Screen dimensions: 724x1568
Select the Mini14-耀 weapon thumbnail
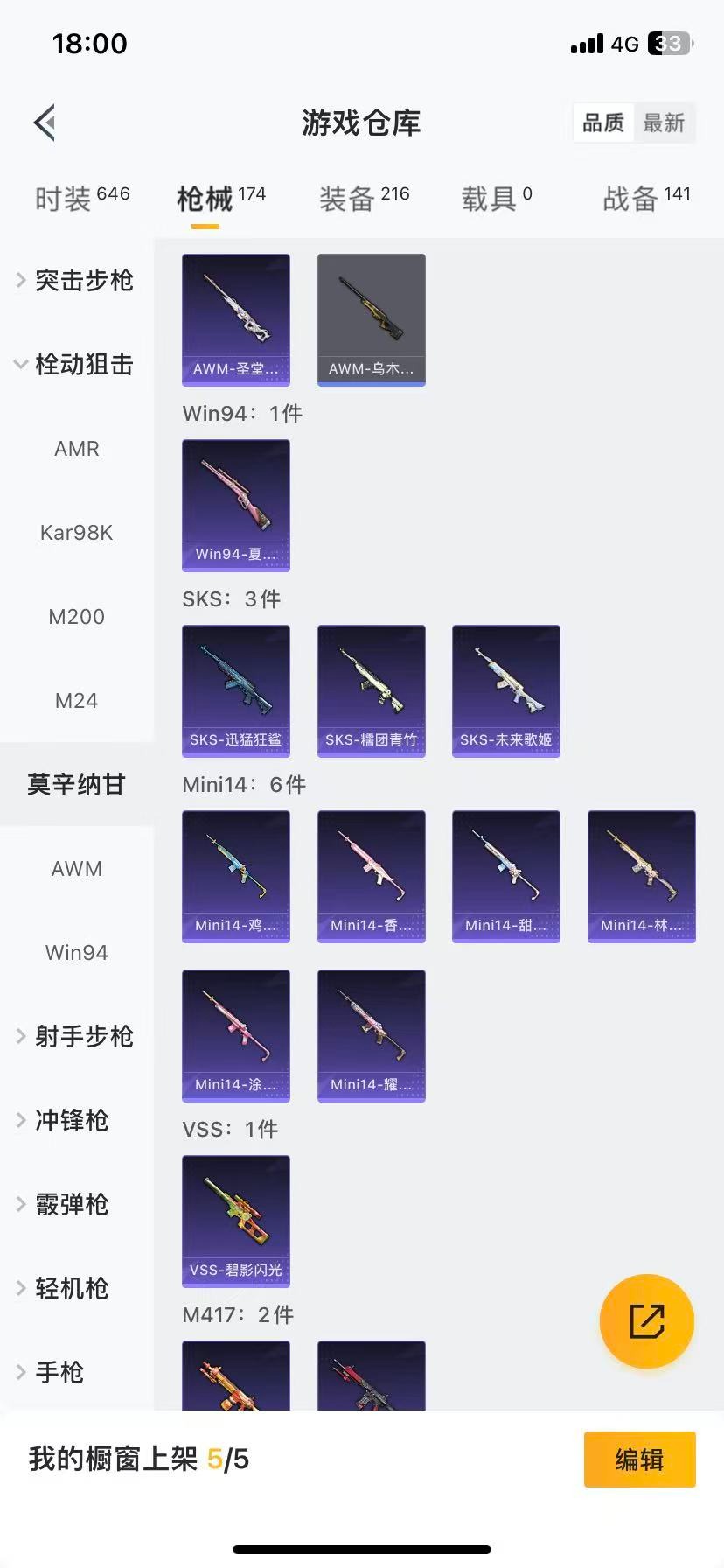tap(371, 1035)
